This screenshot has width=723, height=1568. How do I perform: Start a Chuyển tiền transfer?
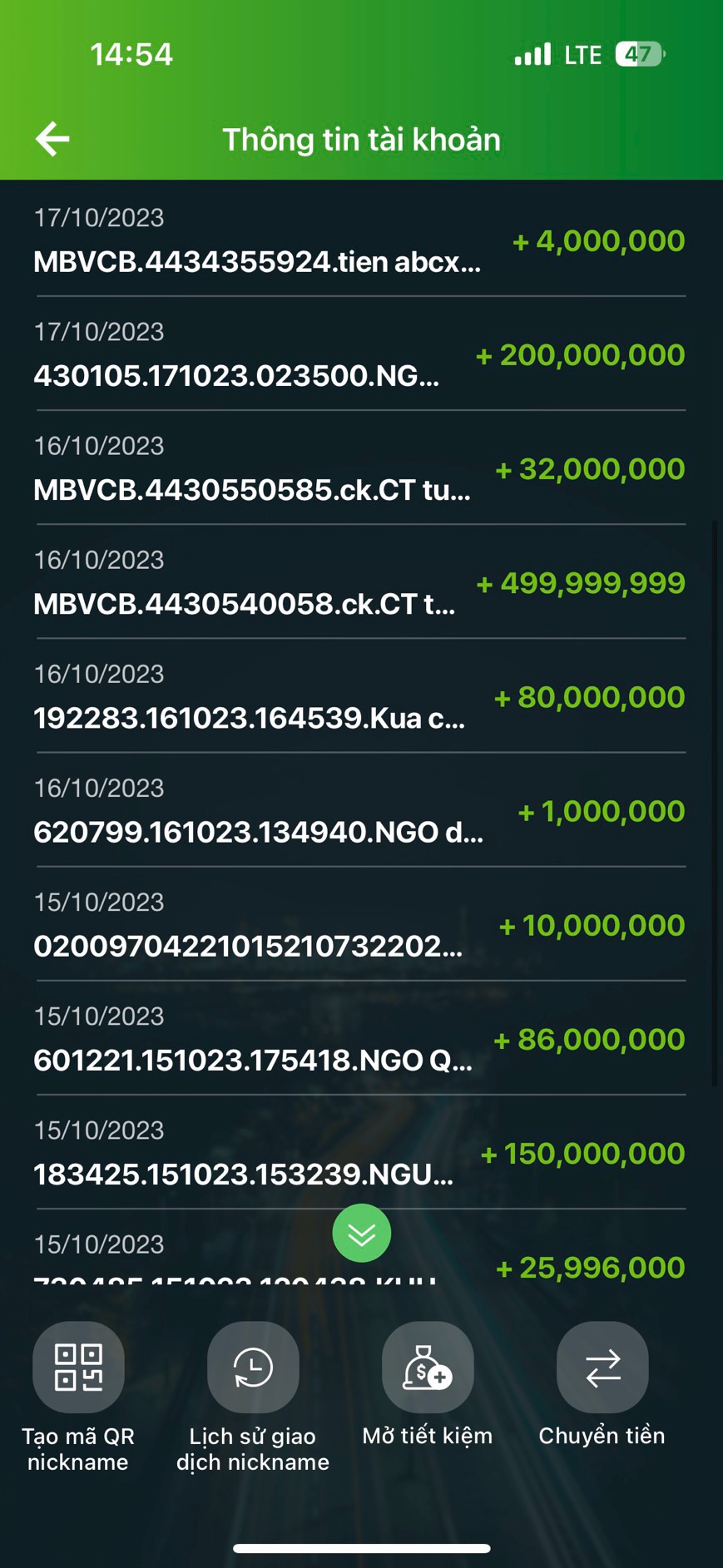coord(602,1368)
